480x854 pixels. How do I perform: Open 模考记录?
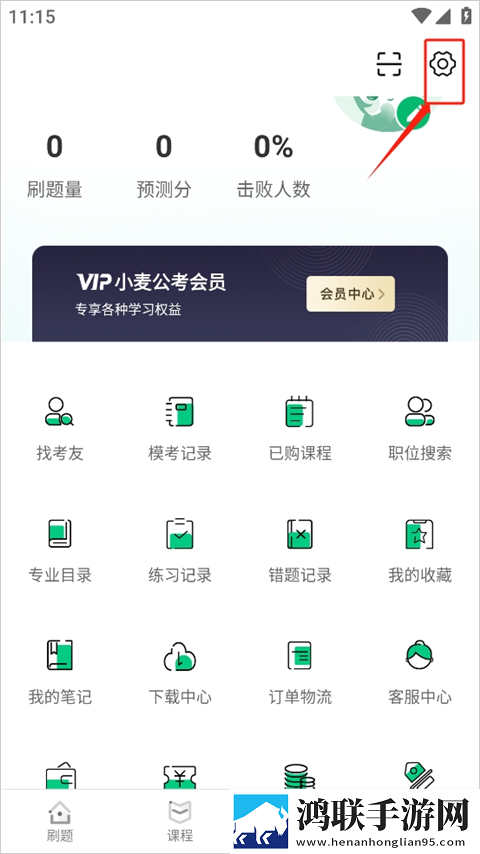pyautogui.click(x=180, y=429)
